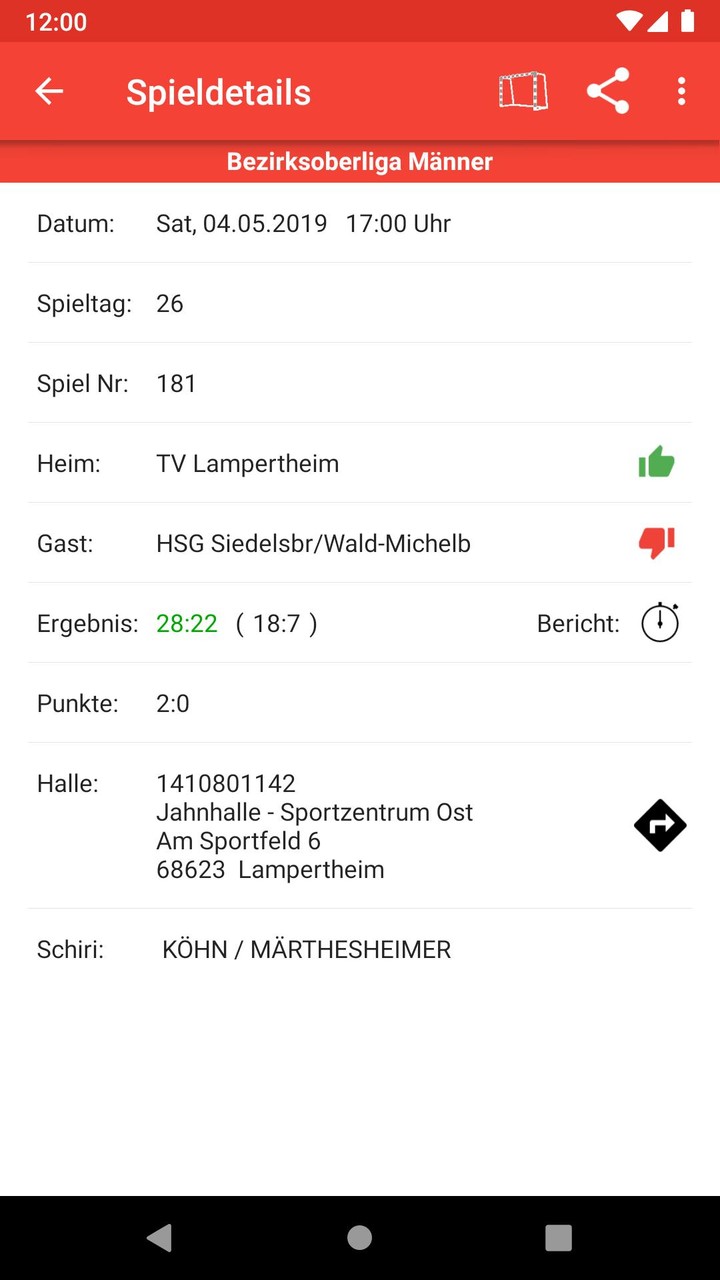This screenshot has width=720, height=1280.
Task: Open Android recent apps overview
Action: (x=558, y=1238)
